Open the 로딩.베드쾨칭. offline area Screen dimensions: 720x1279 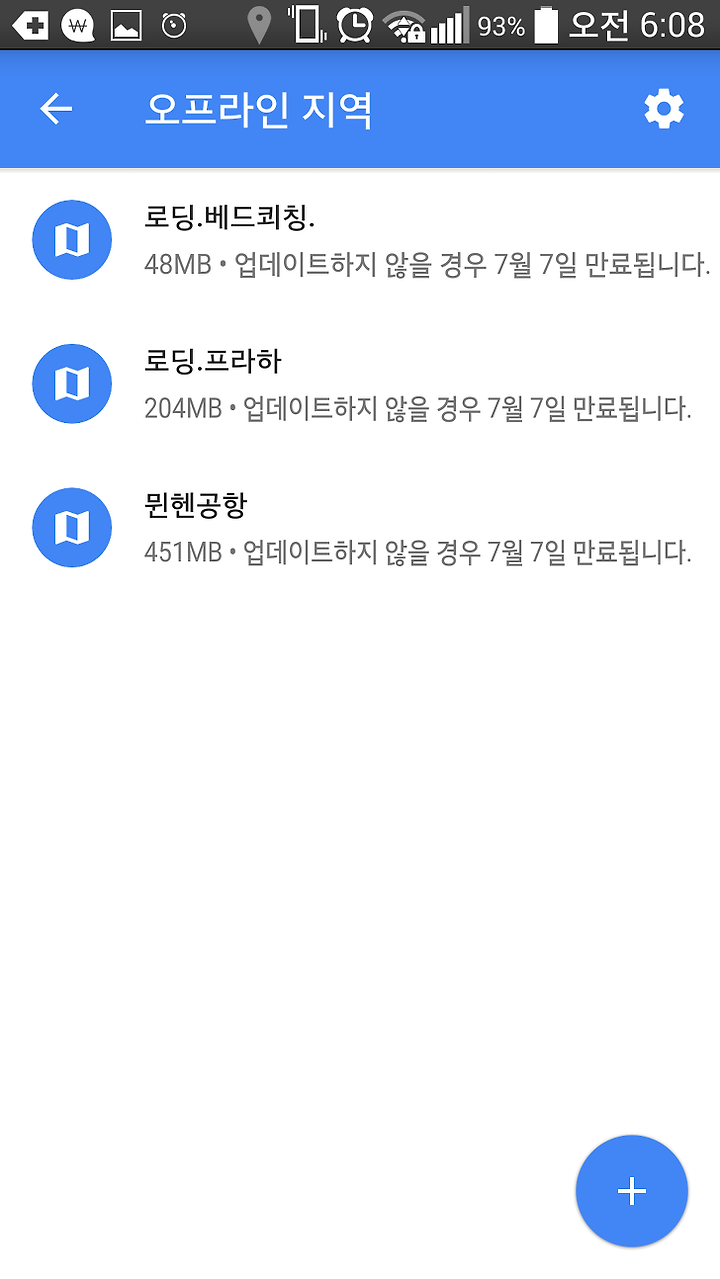click(360, 240)
